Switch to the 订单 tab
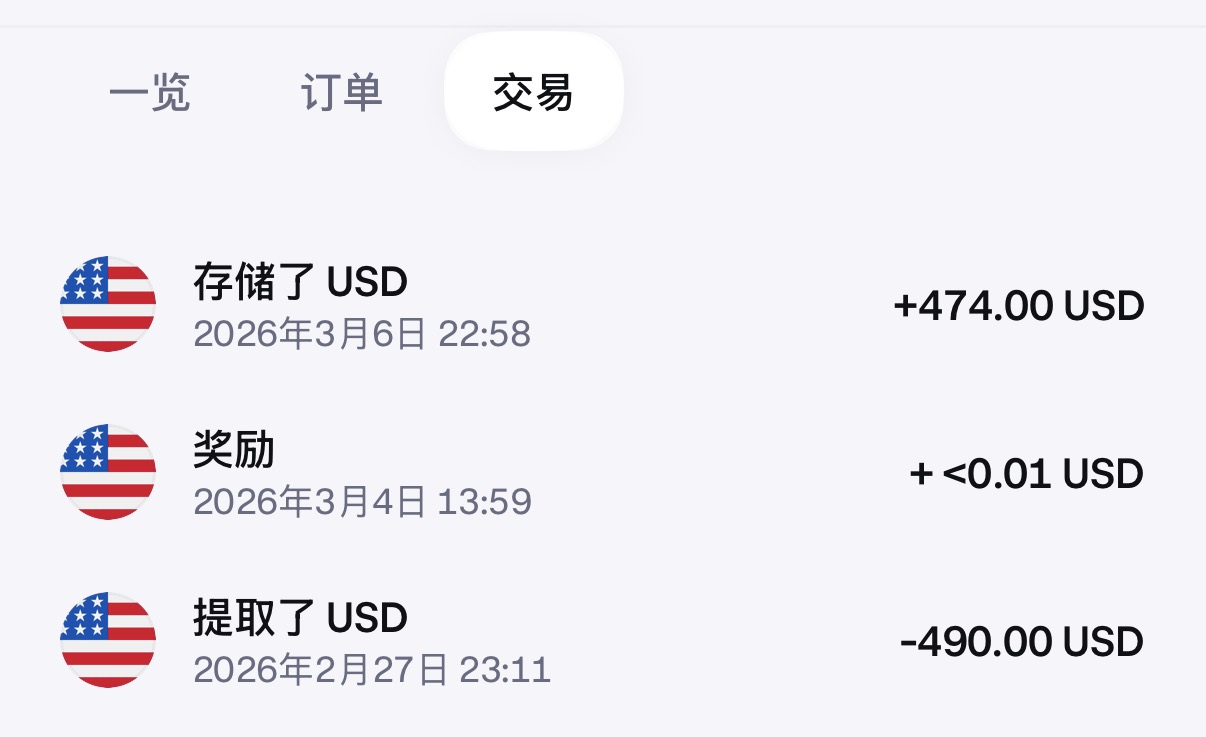 click(x=341, y=93)
